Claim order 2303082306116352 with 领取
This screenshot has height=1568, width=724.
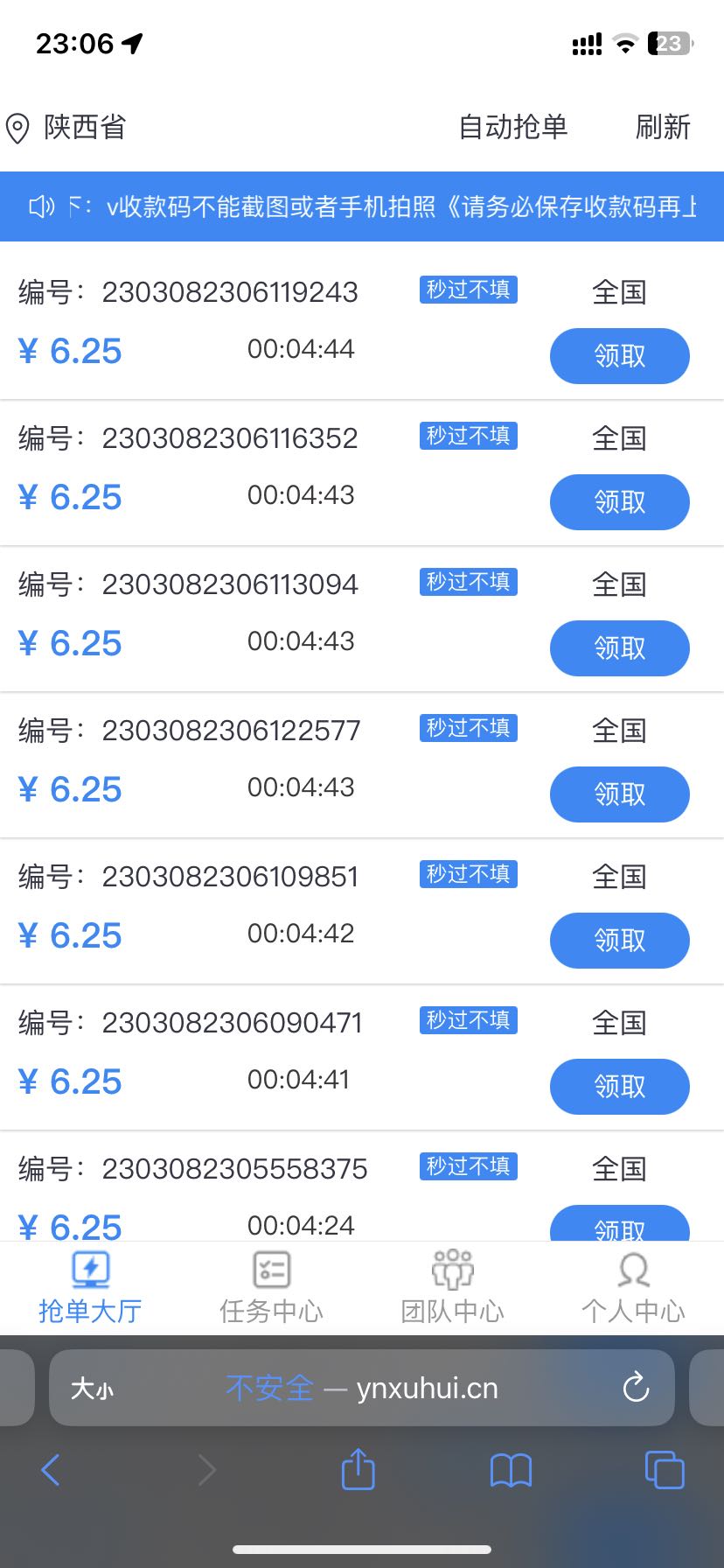coord(619,502)
